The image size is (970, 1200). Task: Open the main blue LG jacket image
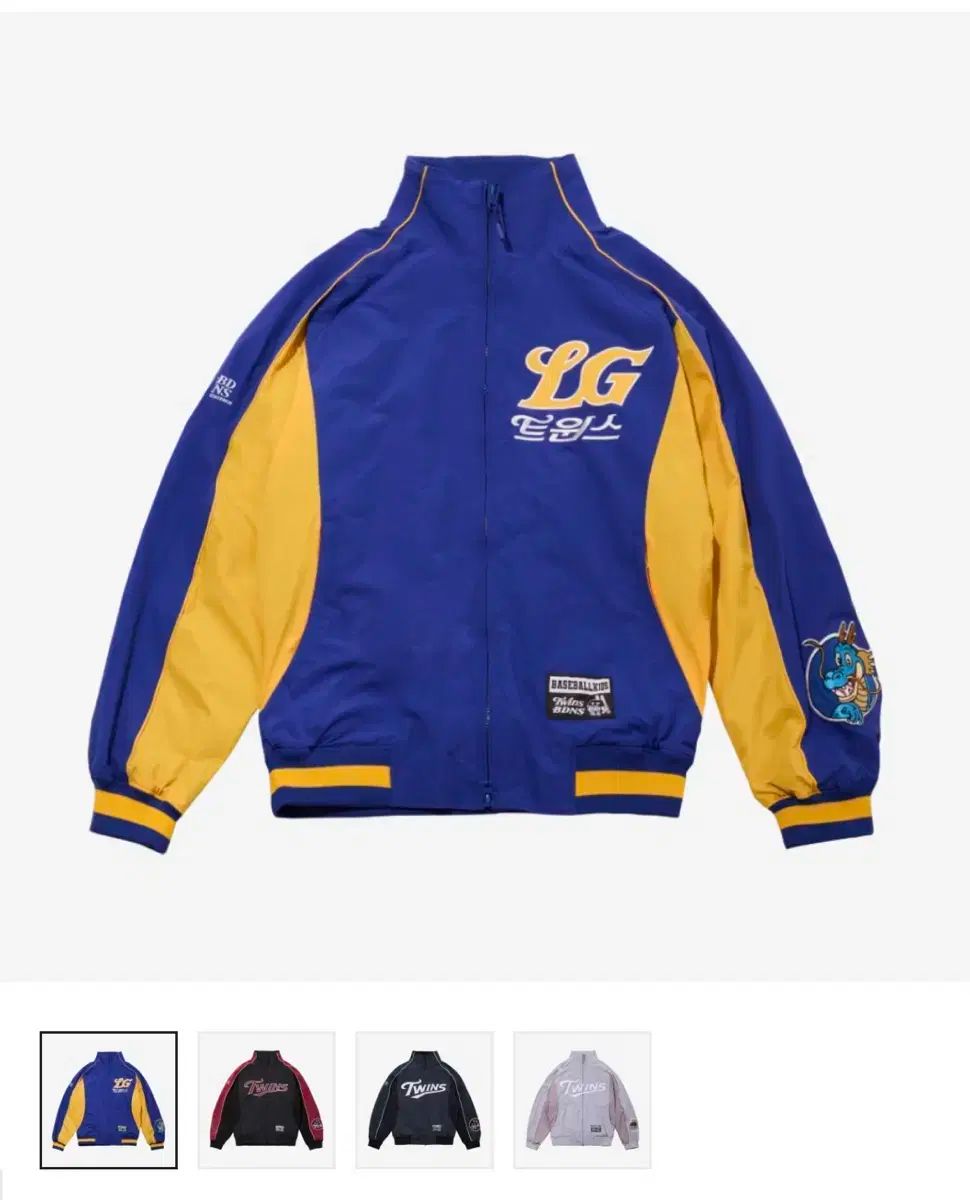[x=485, y=500]
